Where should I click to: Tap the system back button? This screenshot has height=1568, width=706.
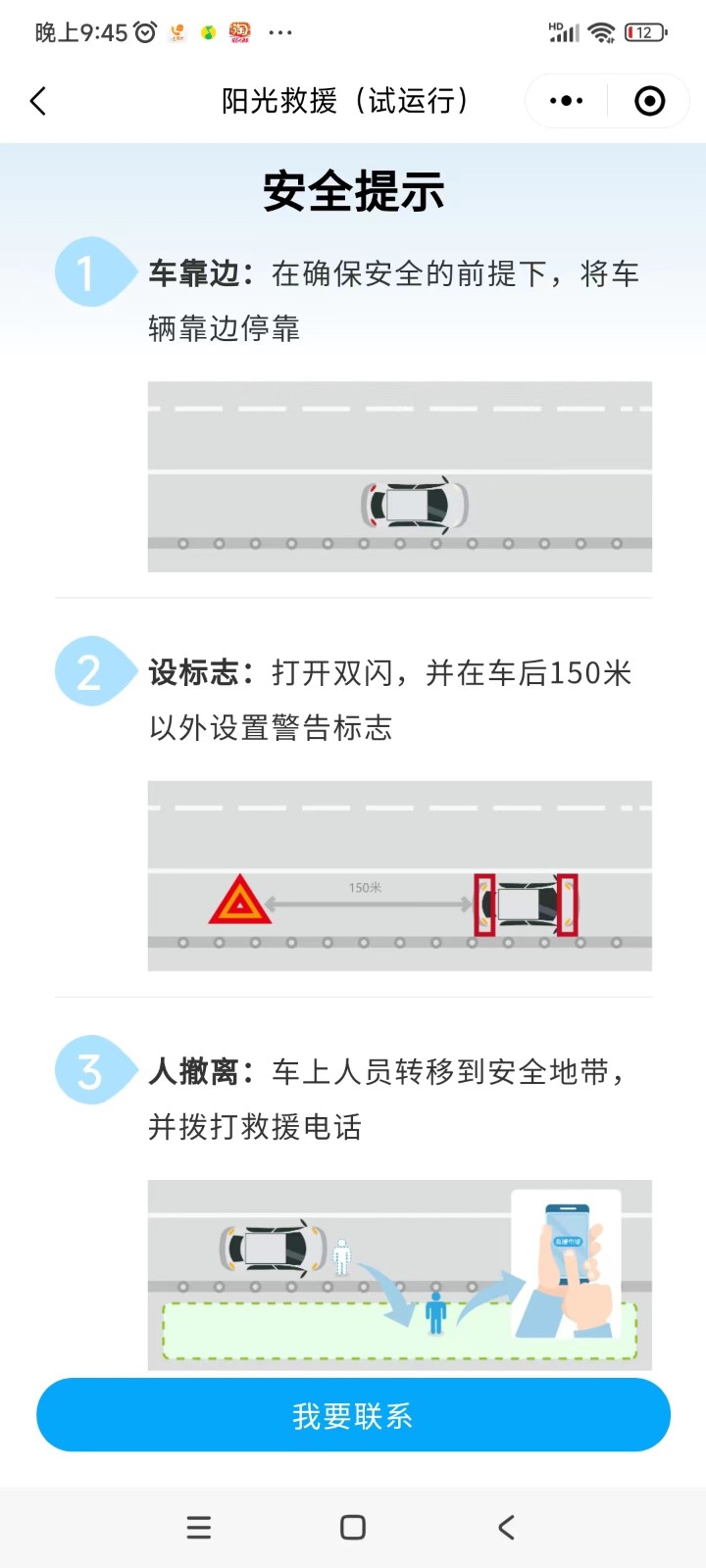pos(506,1527)
